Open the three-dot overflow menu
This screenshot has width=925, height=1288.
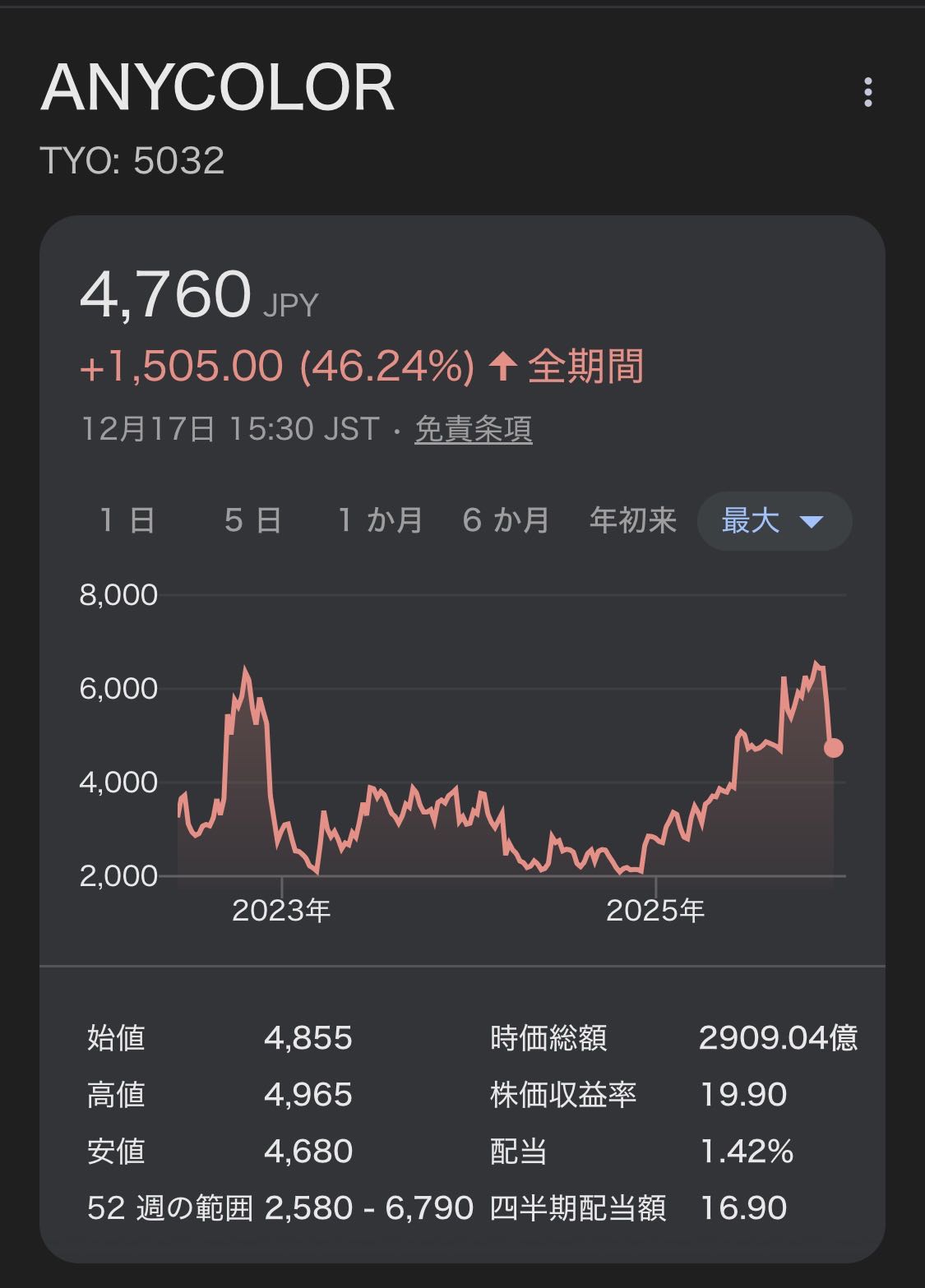(867, 92)
